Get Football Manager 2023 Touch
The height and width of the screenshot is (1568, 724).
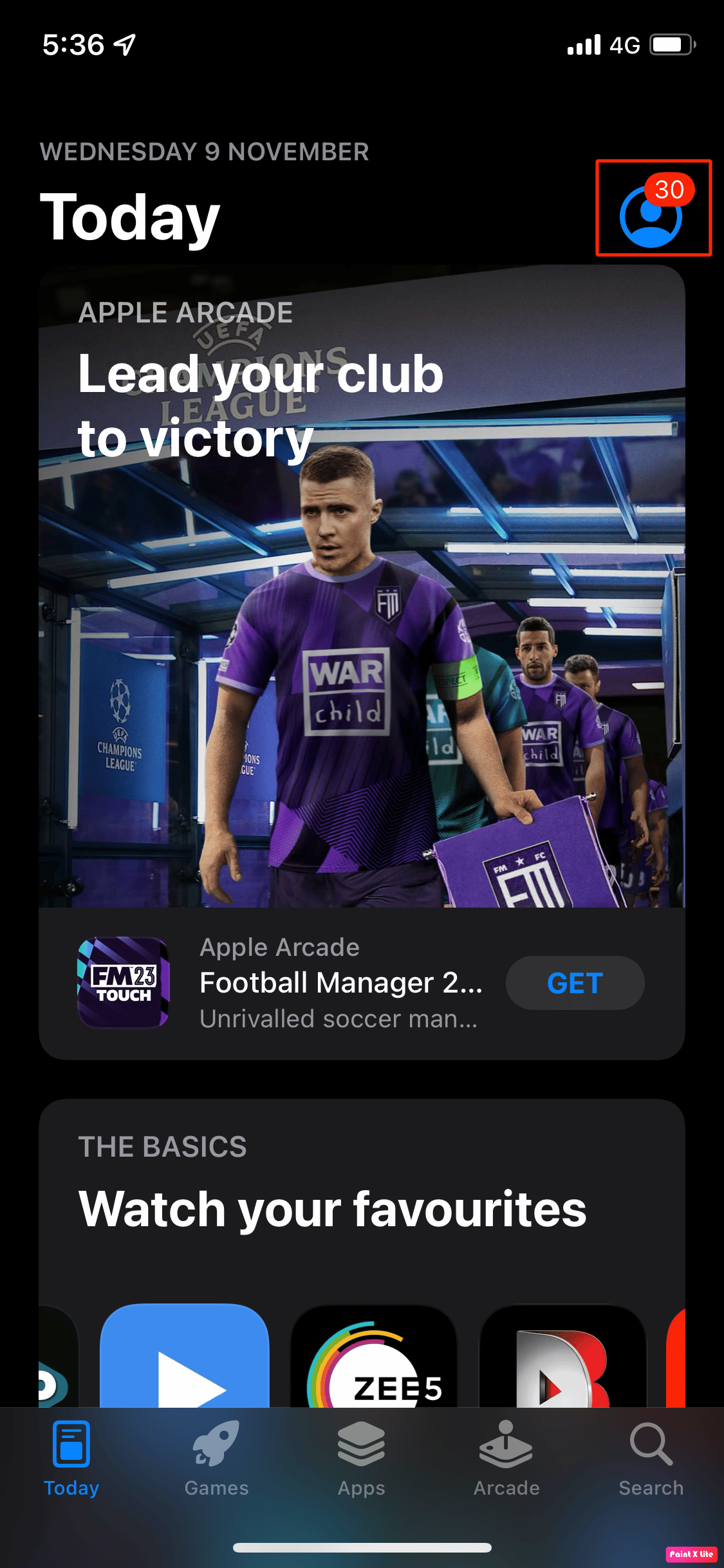(x=575, y=983)
